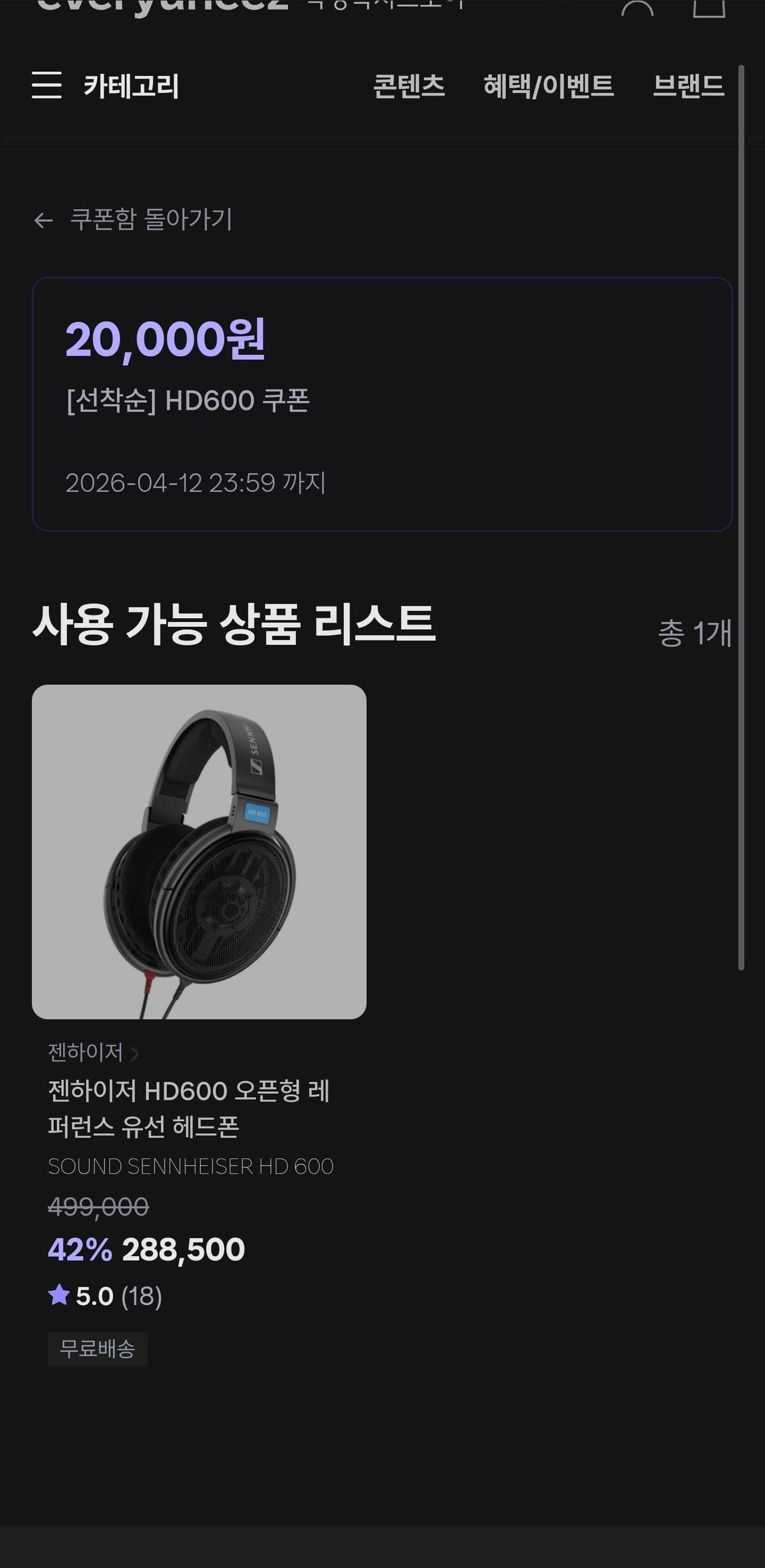
Task: Open the 혜택/이벤트 page
Action: [x=547, y=86]
